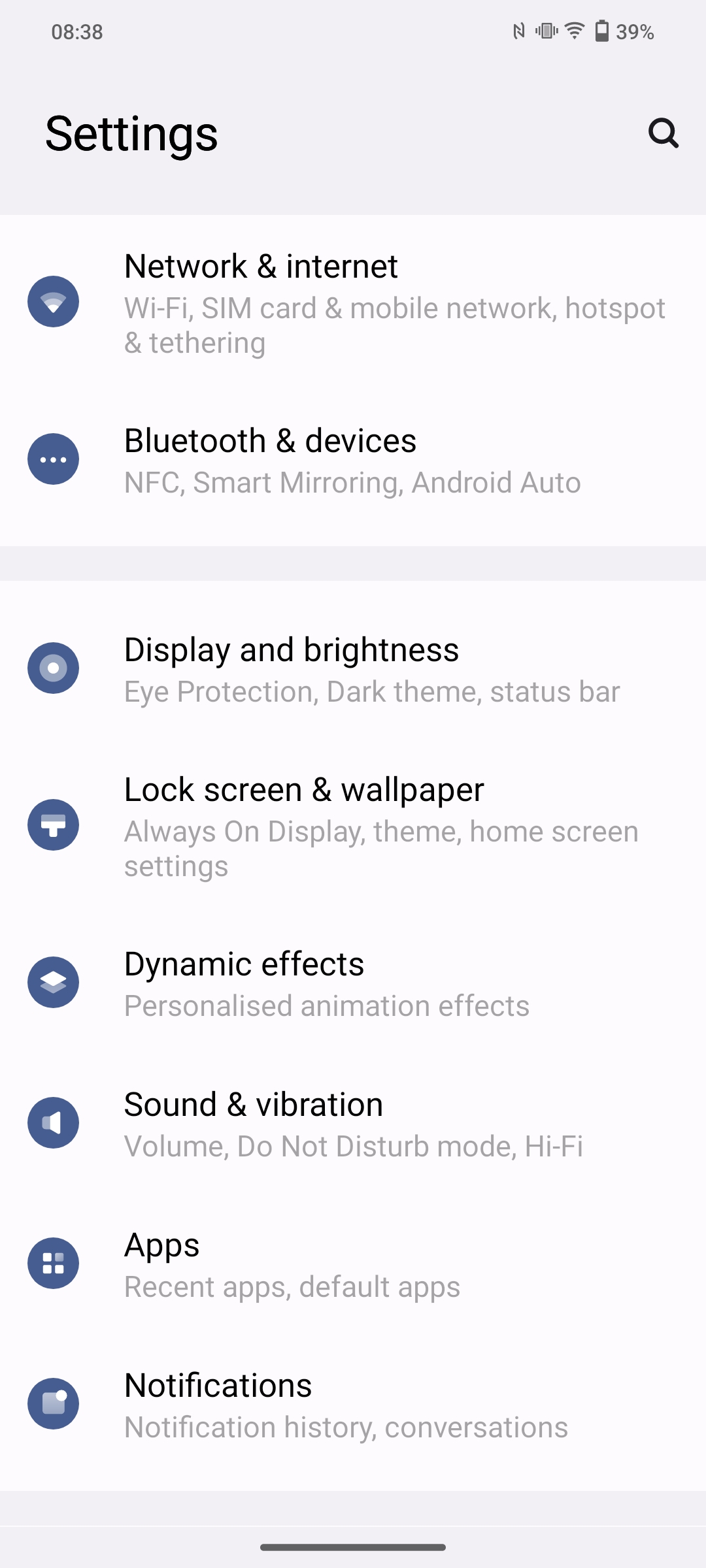Open Notifications settings
Screen dimensions: 706x1568
353,1404
